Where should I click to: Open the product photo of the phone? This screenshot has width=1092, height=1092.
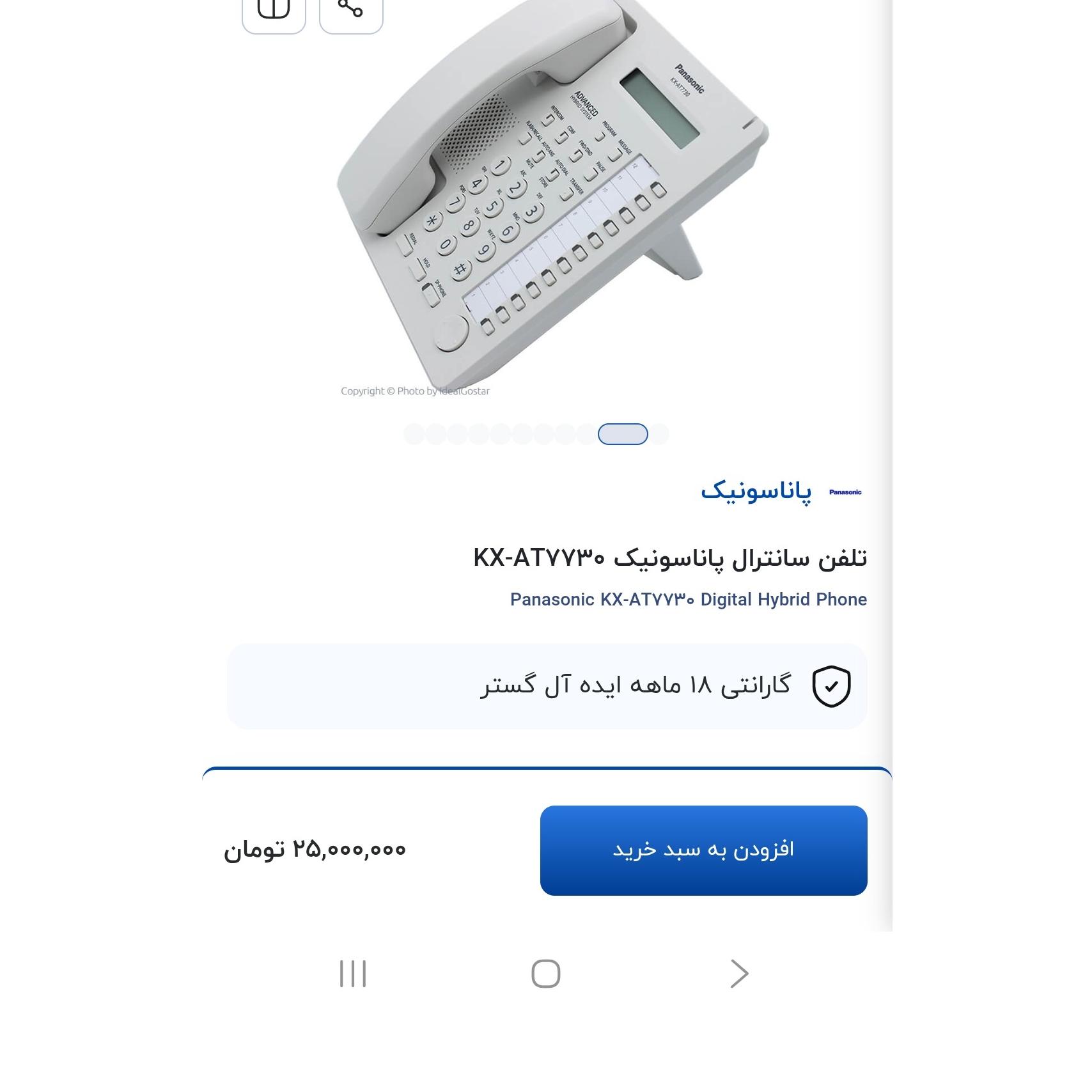550,192
